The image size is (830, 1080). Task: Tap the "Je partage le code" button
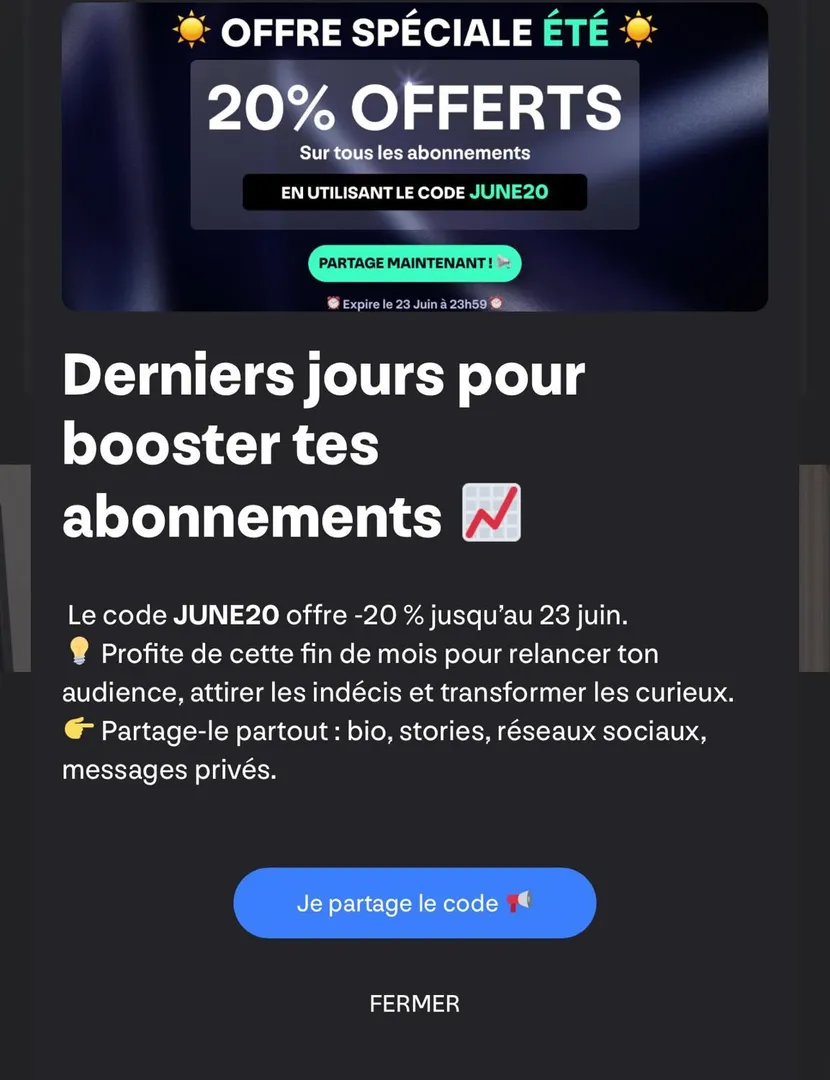pyautogui.click(x=414, y=903)
